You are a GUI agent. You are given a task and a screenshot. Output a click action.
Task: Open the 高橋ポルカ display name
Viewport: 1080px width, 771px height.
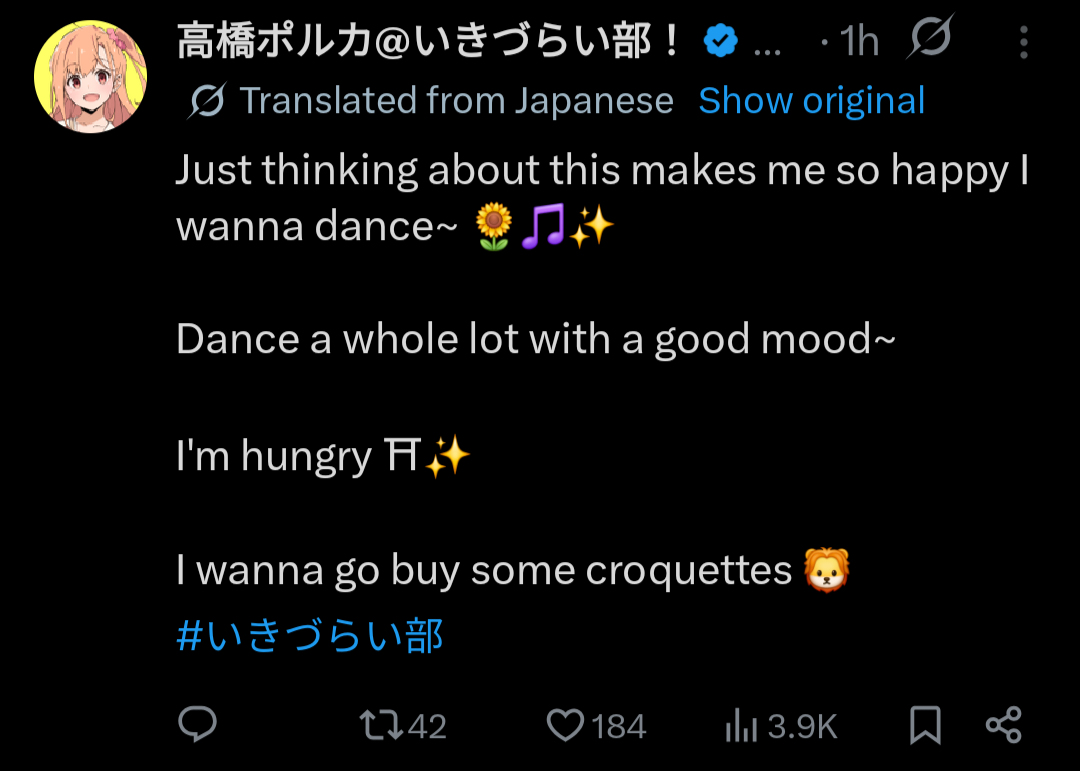[428, 41]
